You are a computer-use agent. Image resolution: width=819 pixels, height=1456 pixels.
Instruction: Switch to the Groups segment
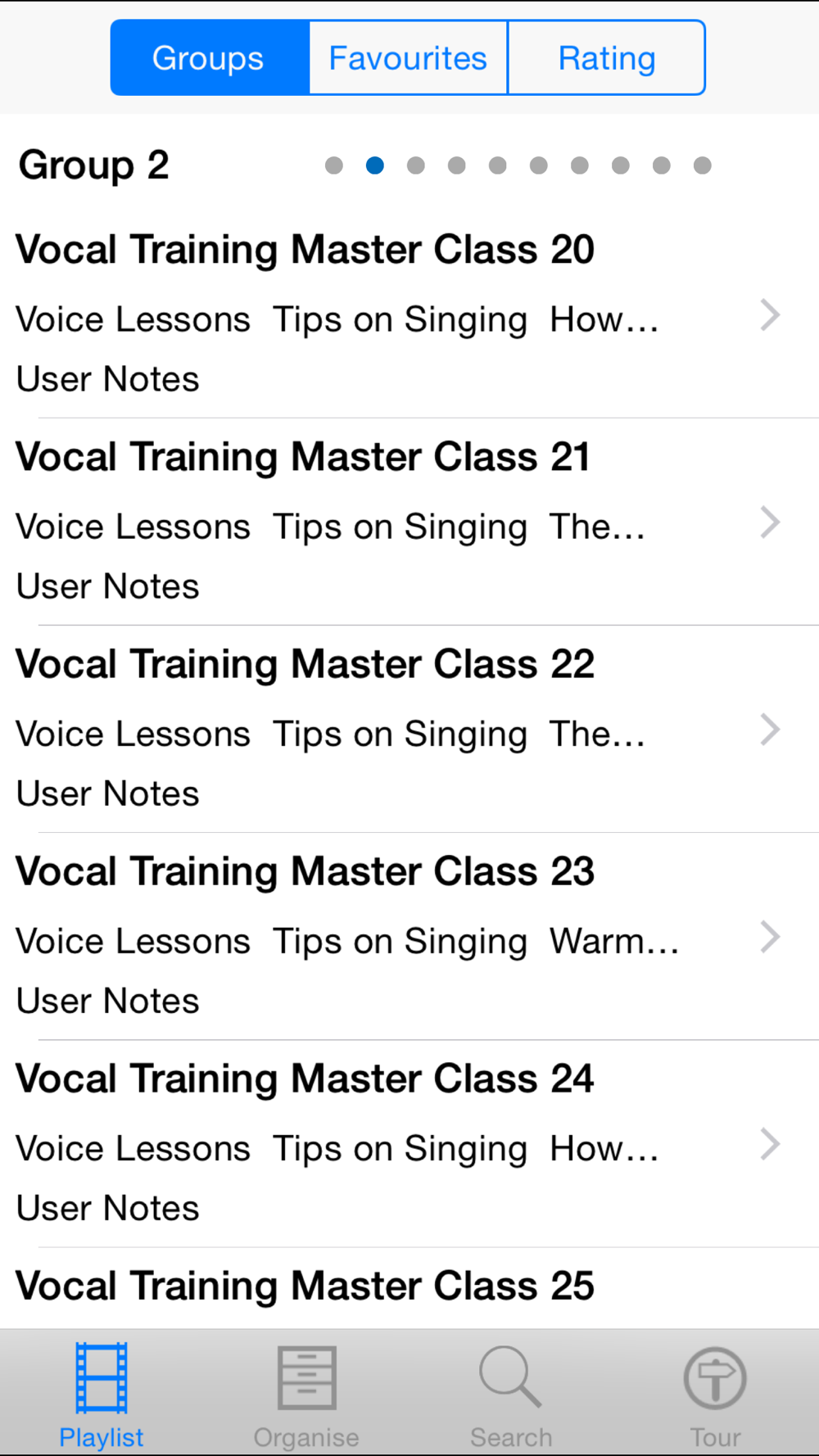209,58
